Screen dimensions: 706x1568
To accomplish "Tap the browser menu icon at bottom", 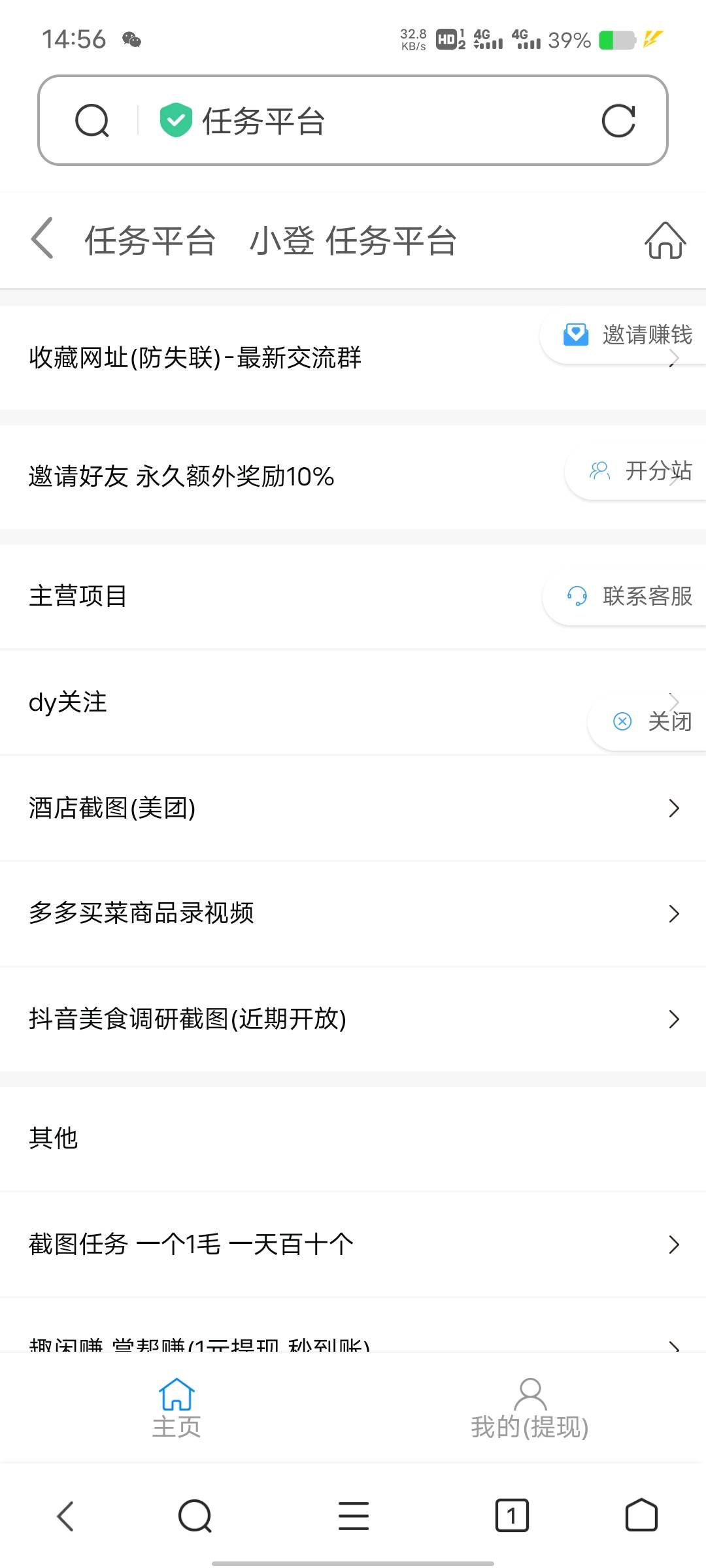I will coord(352,1516).
